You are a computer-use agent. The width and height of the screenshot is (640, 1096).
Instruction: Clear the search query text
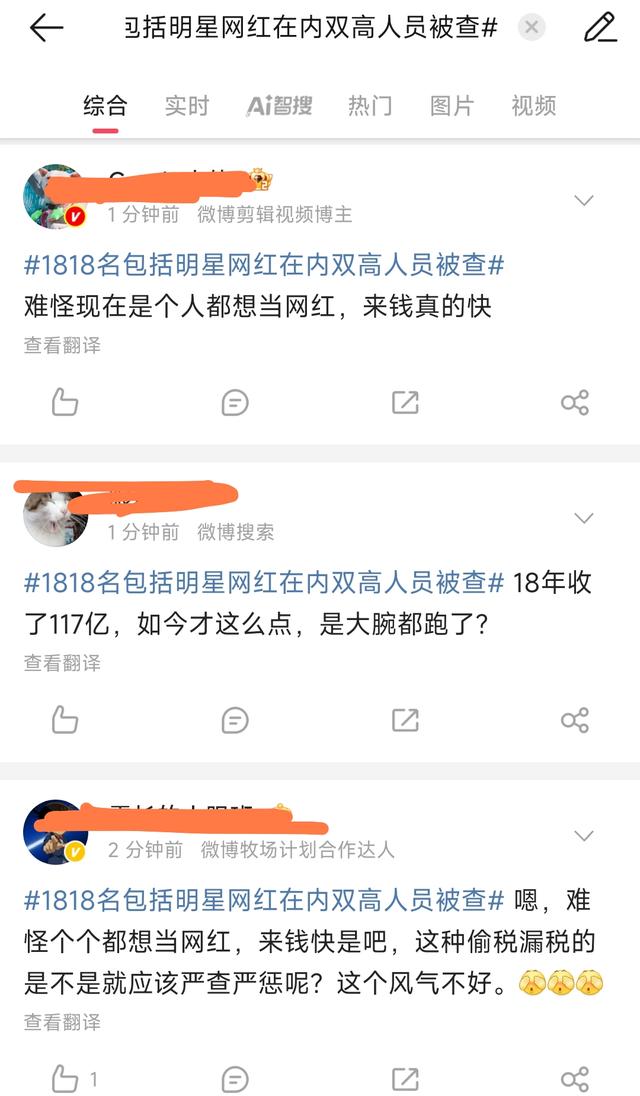pos(532,28)
